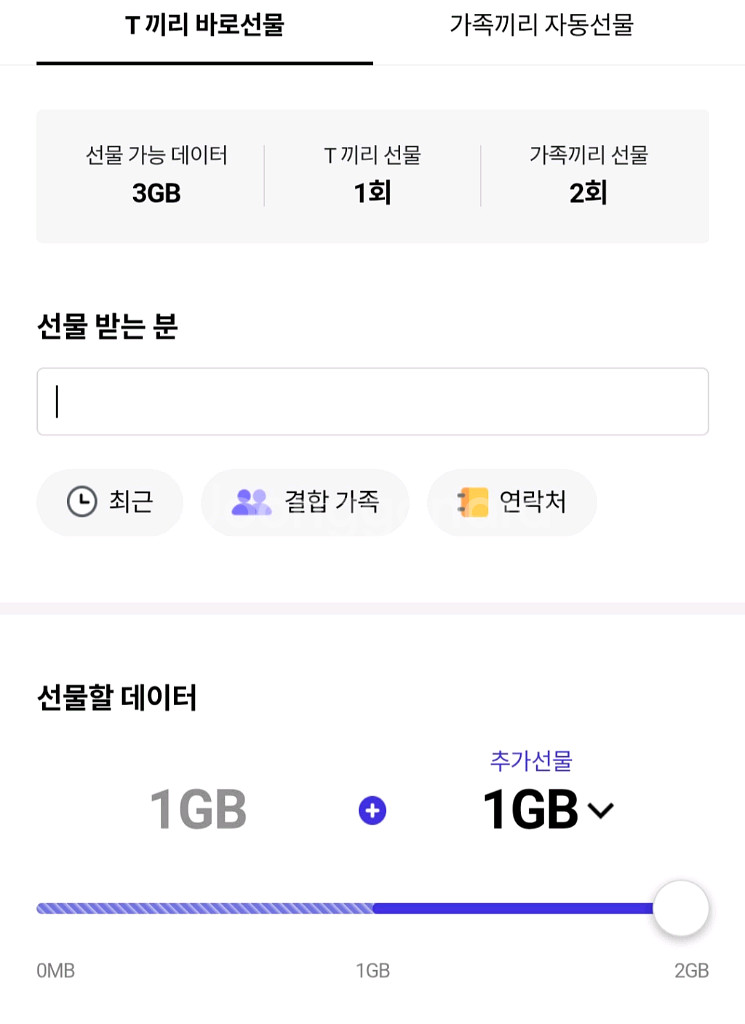
Task: Expand the additional gift amount selector
Action: [601, 811]
